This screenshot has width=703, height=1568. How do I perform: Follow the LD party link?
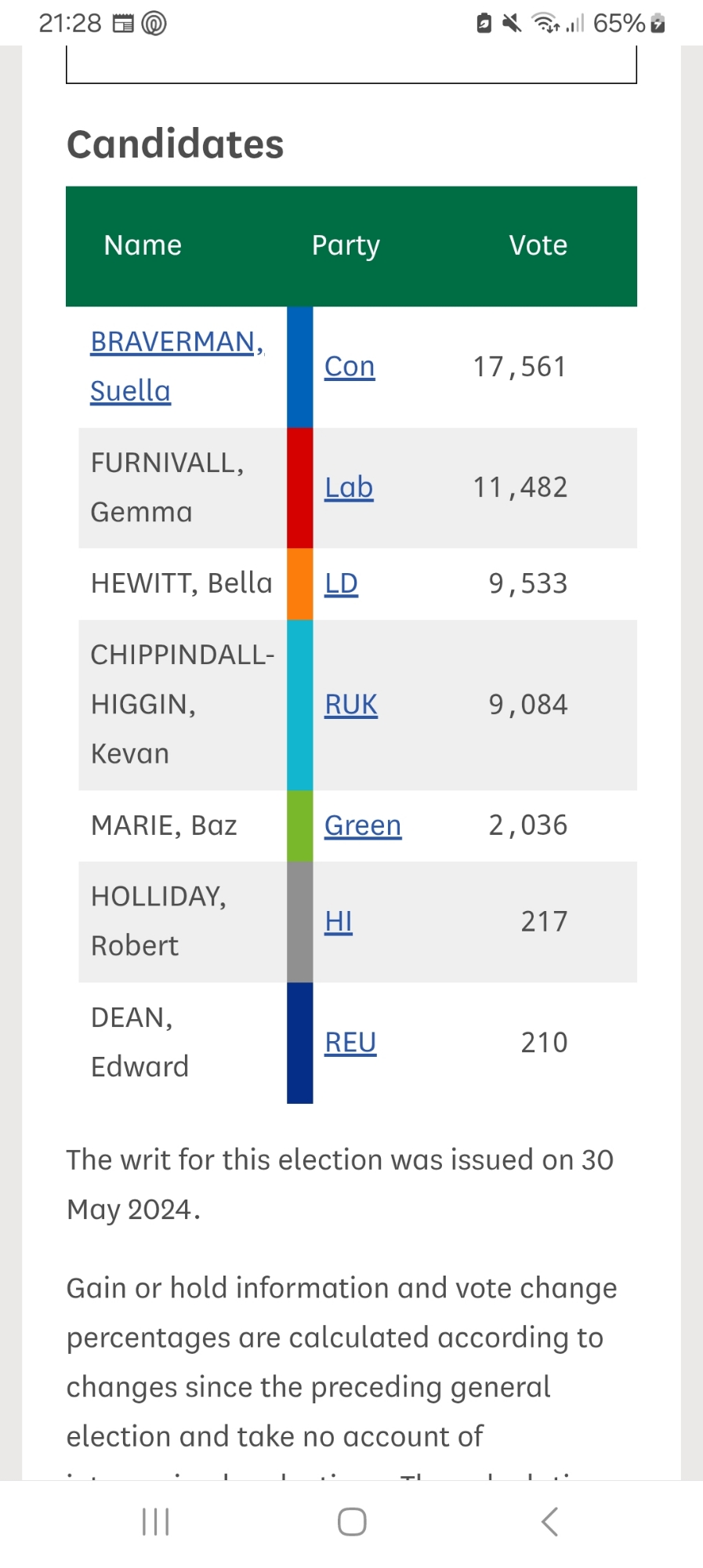341,584
